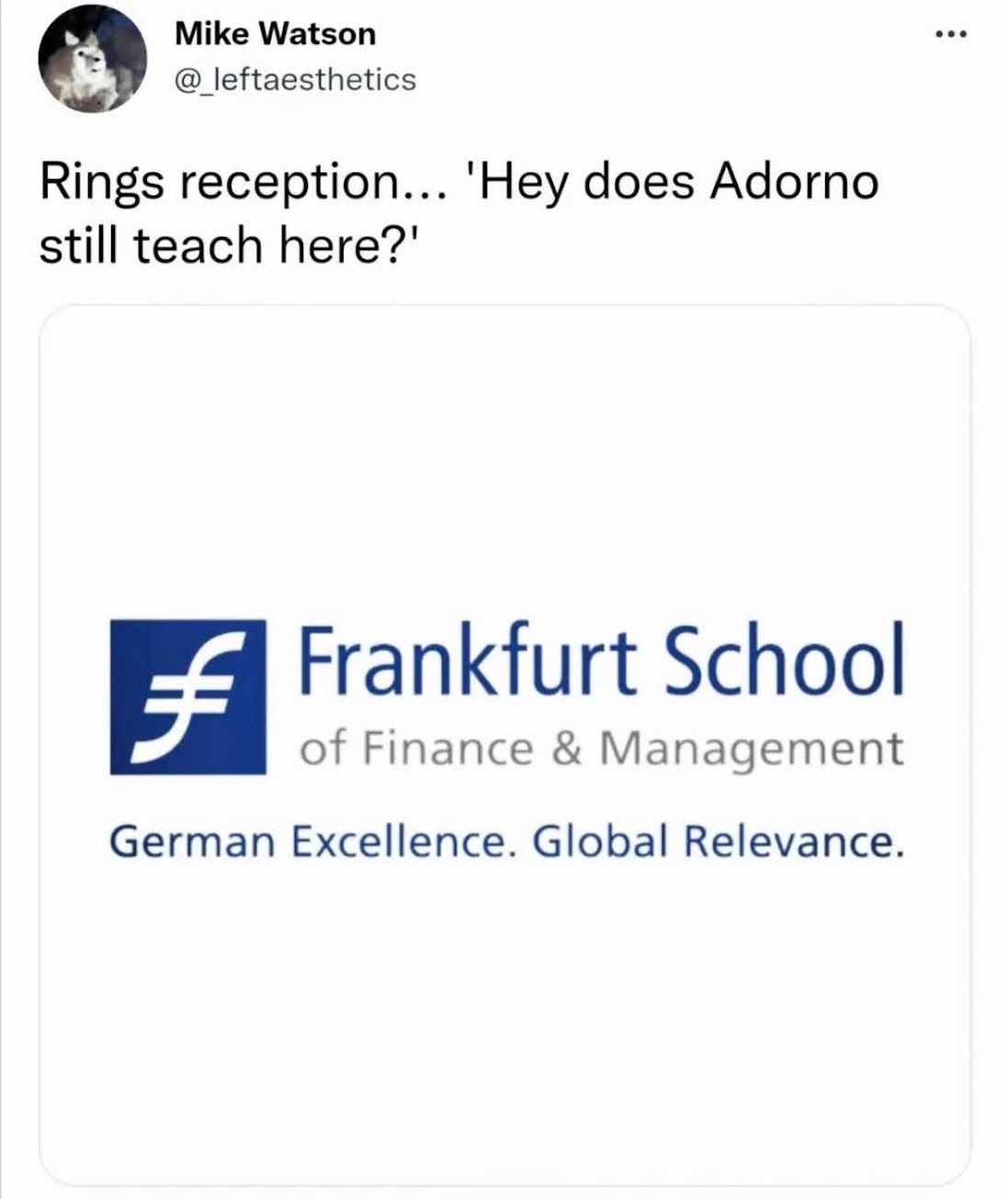Open the tweet's overflow menu

click(x=951, y=36)
